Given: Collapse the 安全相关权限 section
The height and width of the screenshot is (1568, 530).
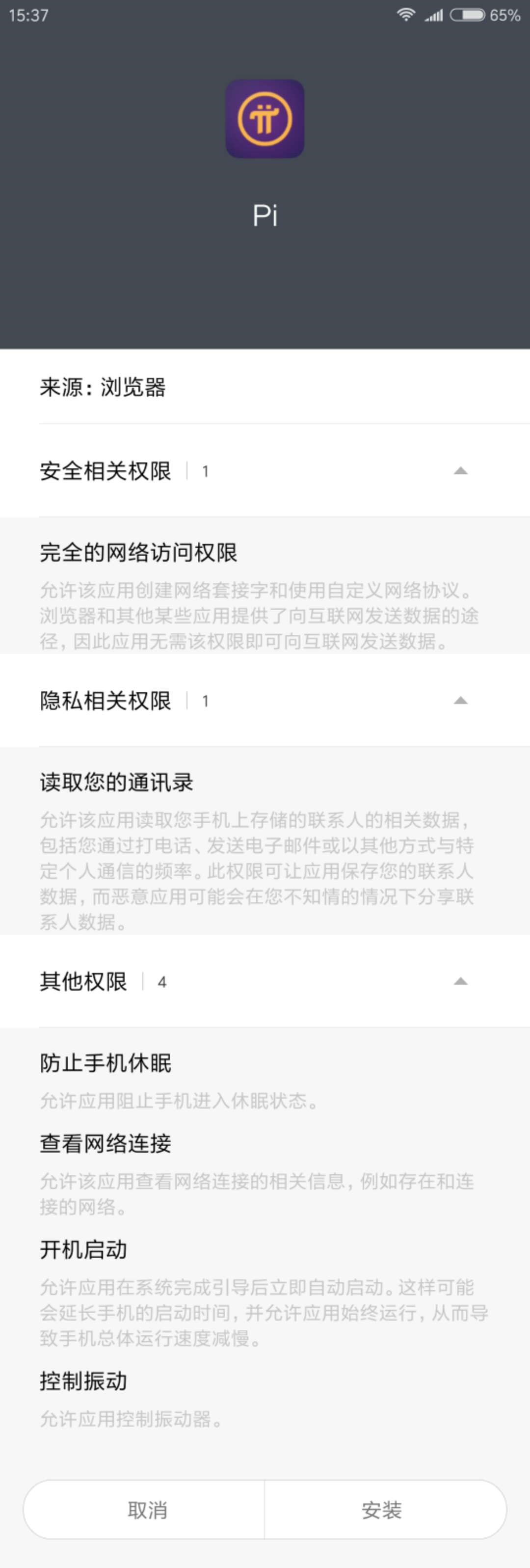Looking at the screenshot, I should click(461, 470).
